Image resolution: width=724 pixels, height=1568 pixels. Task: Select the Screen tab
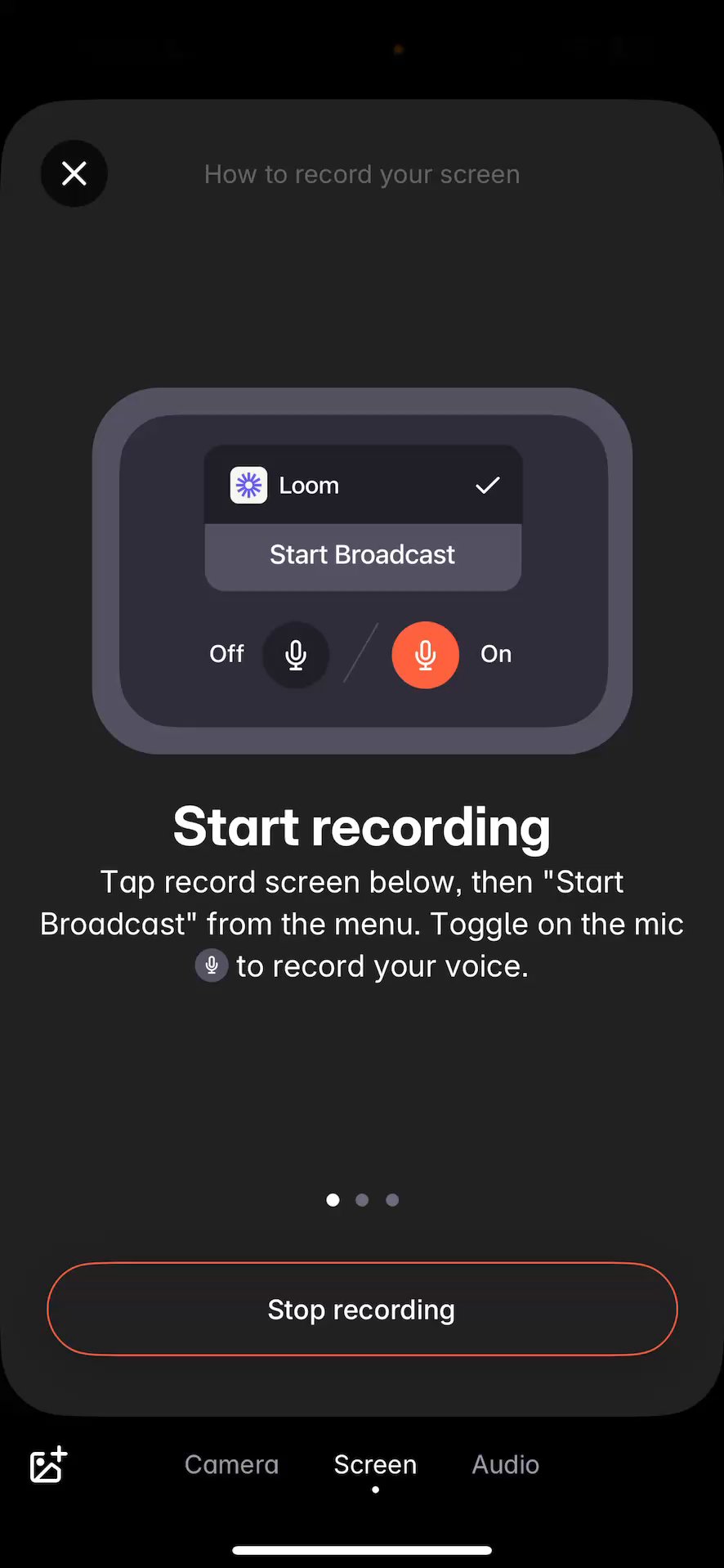tap(375, 1464)
